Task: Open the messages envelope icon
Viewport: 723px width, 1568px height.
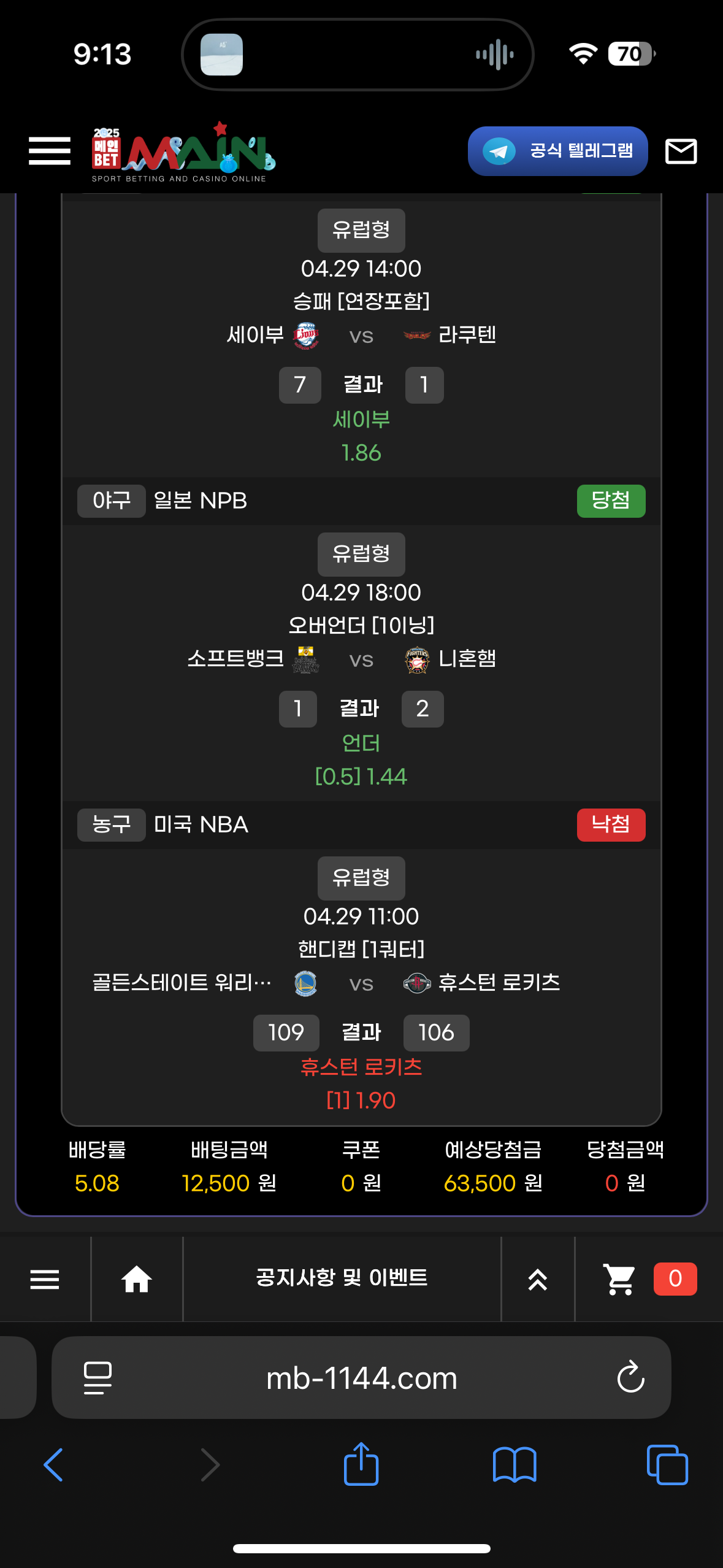Action: pos(681,151)
